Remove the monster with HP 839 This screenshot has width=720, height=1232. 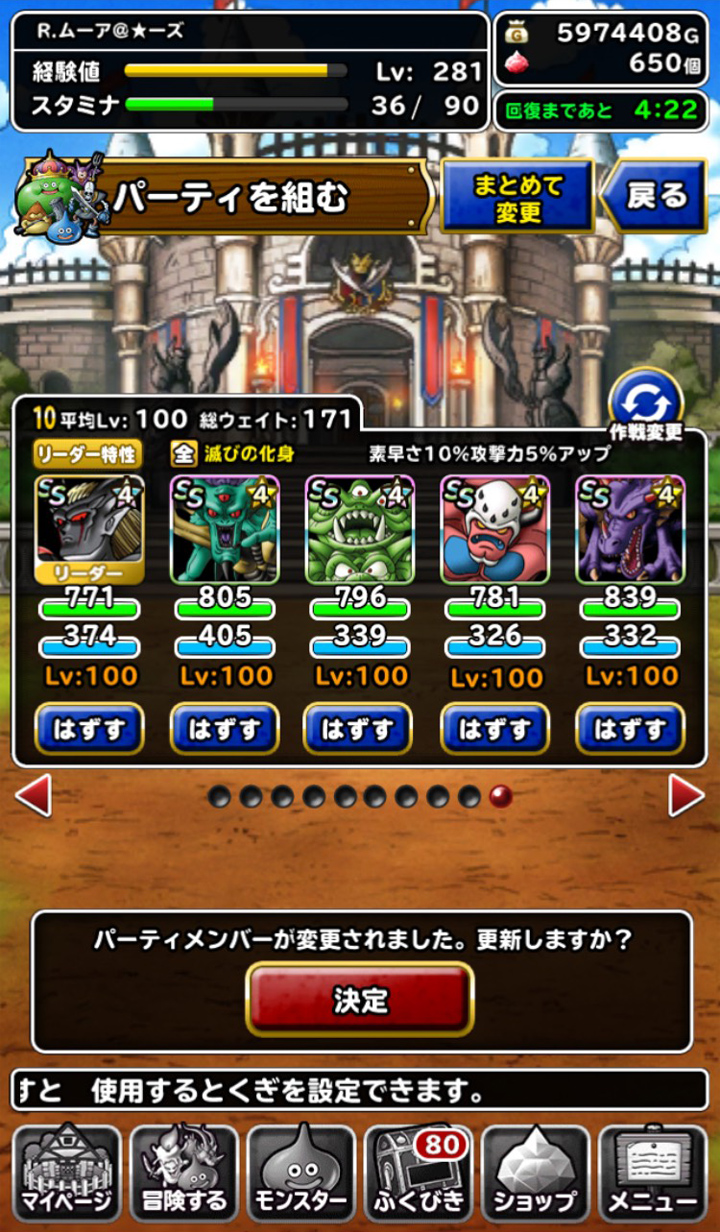[x=630, y=728]
